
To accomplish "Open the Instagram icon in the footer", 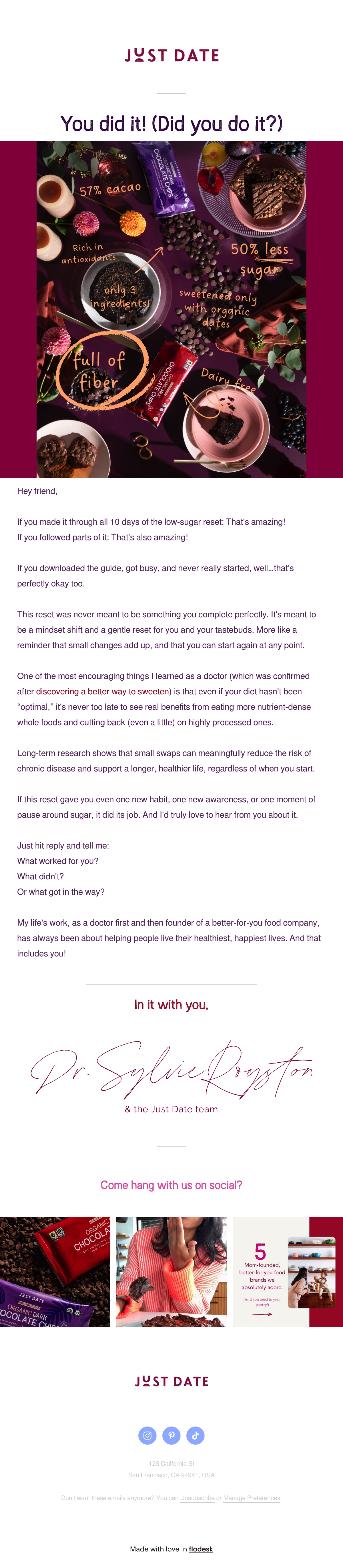I will pos(147,1435).
